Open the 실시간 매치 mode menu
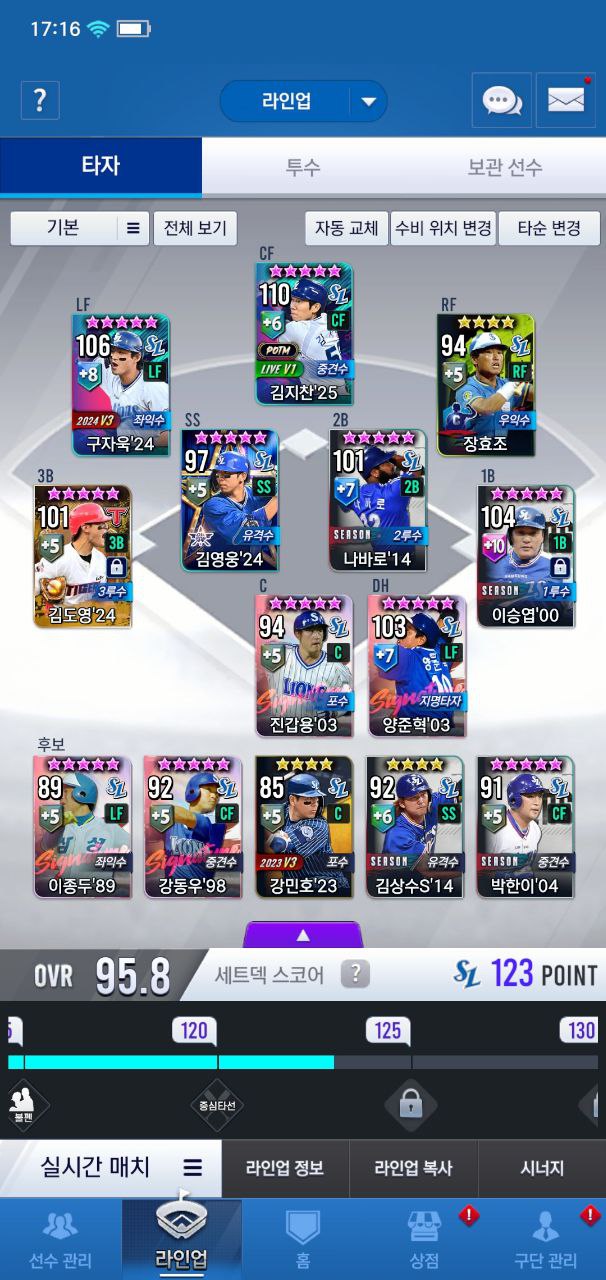The height and width of the screenshot is (1280, 606). 110,1167
